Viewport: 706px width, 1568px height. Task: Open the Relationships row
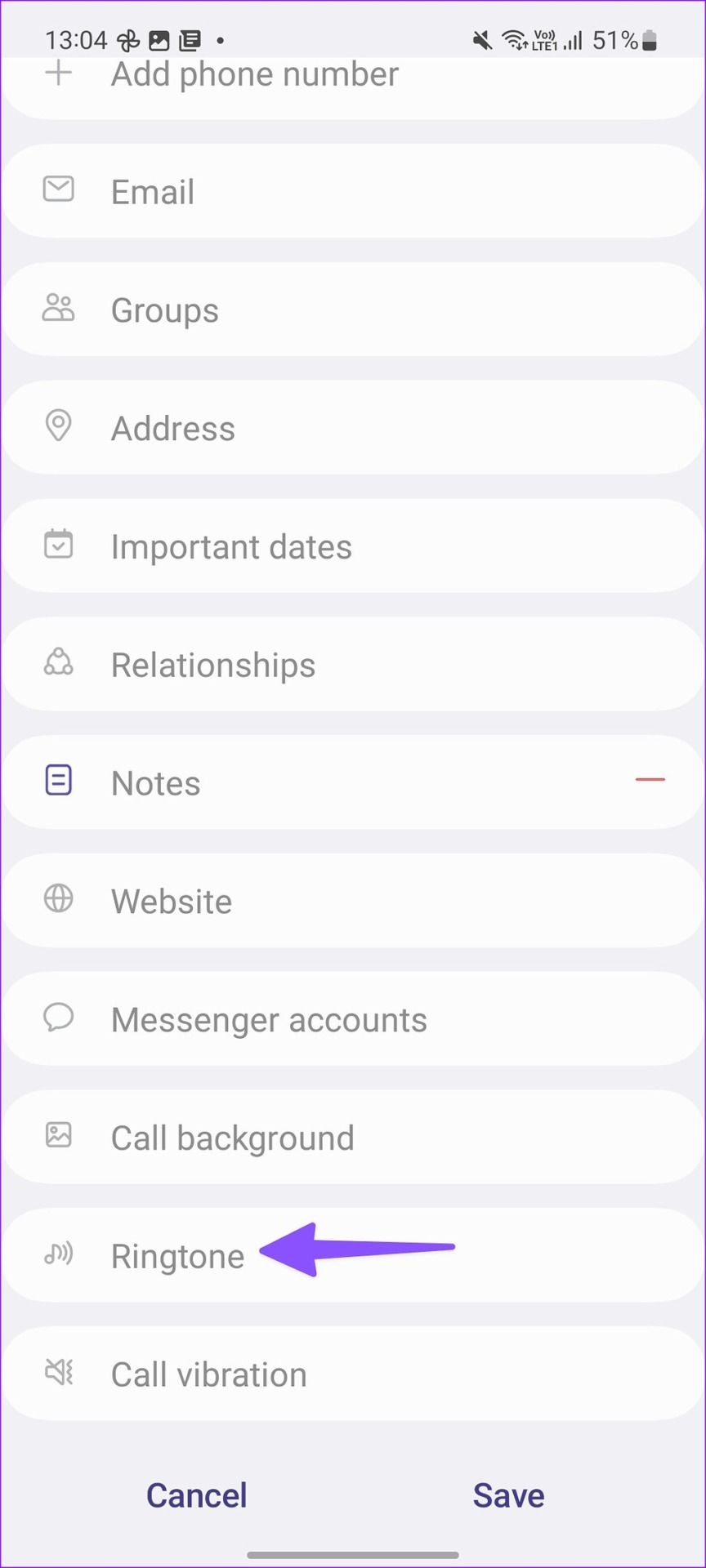point(353,665)
